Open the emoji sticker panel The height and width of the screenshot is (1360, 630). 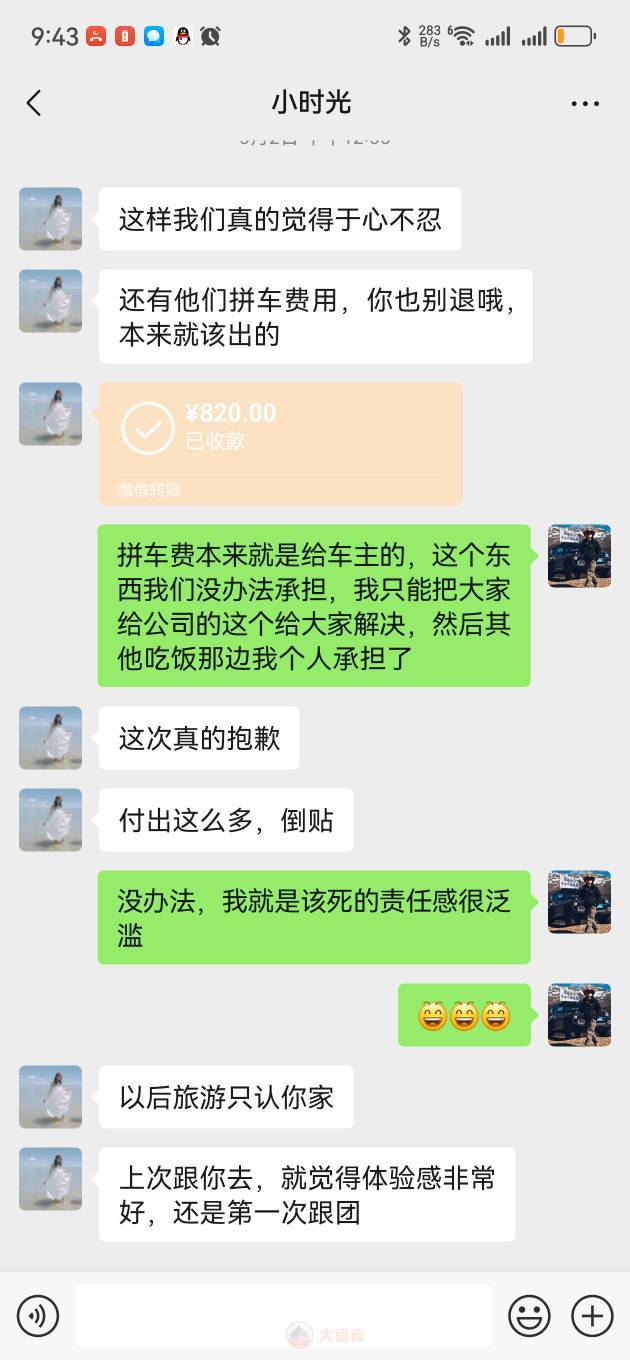click(x=529, y=1315)
